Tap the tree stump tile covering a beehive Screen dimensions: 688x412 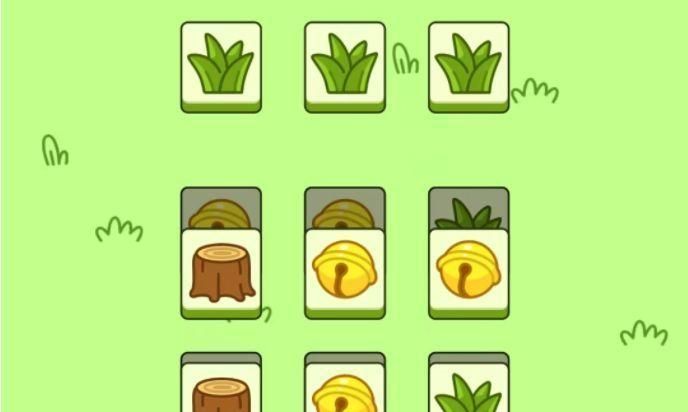(221, 272)
